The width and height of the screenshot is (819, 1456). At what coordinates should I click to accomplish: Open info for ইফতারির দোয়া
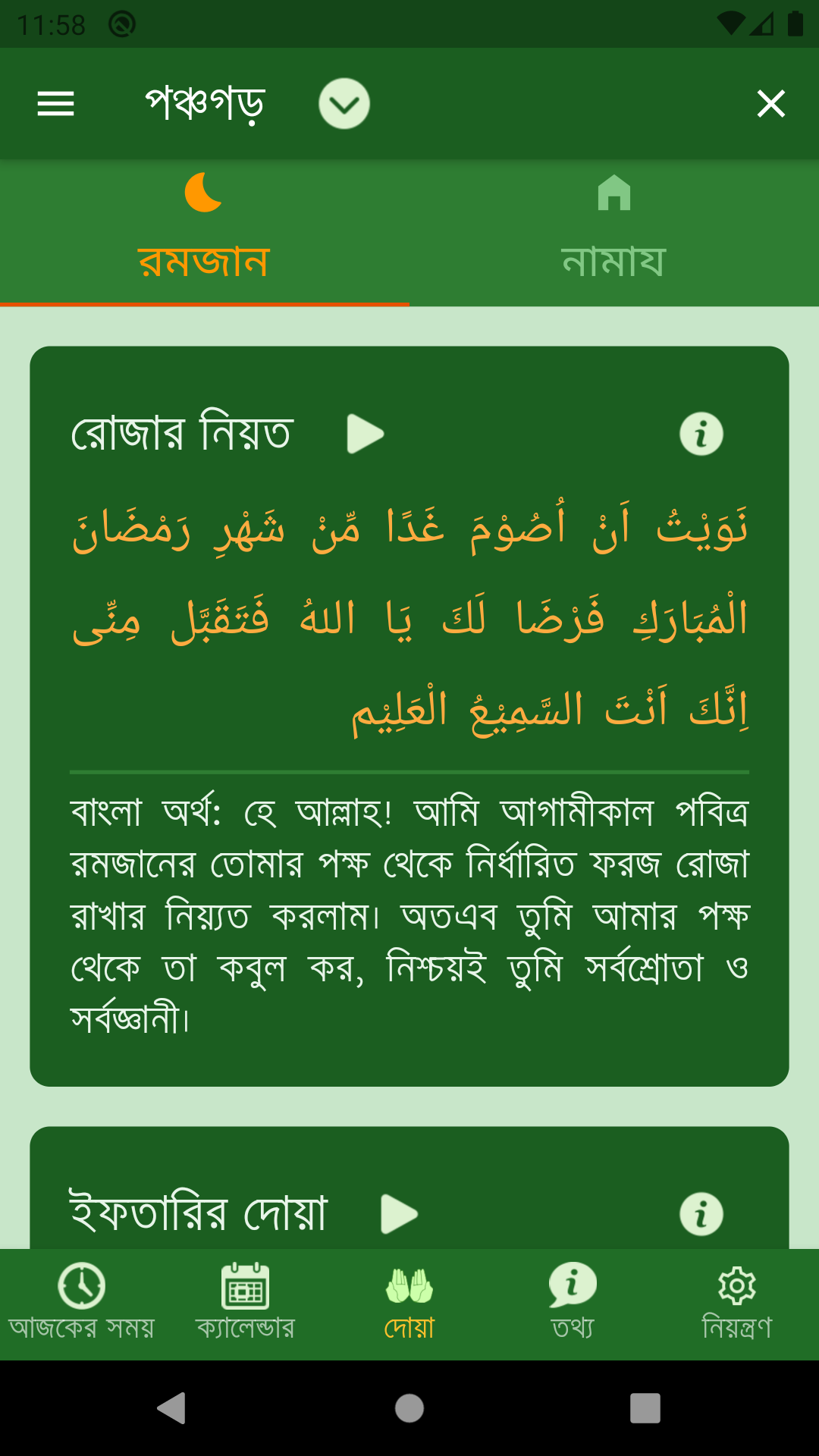(x=701, y=1214)
